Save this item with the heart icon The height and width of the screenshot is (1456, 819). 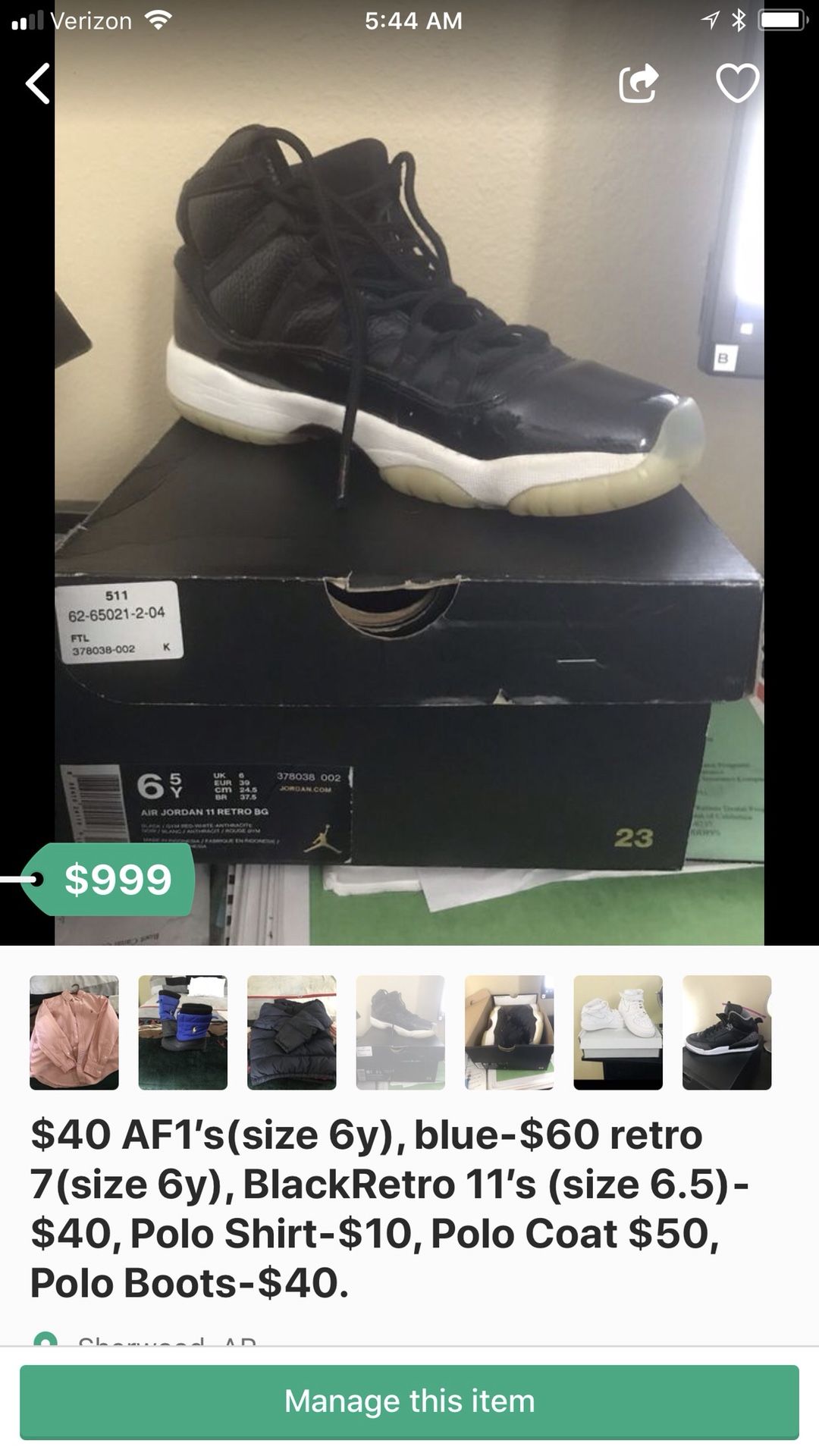737,83
